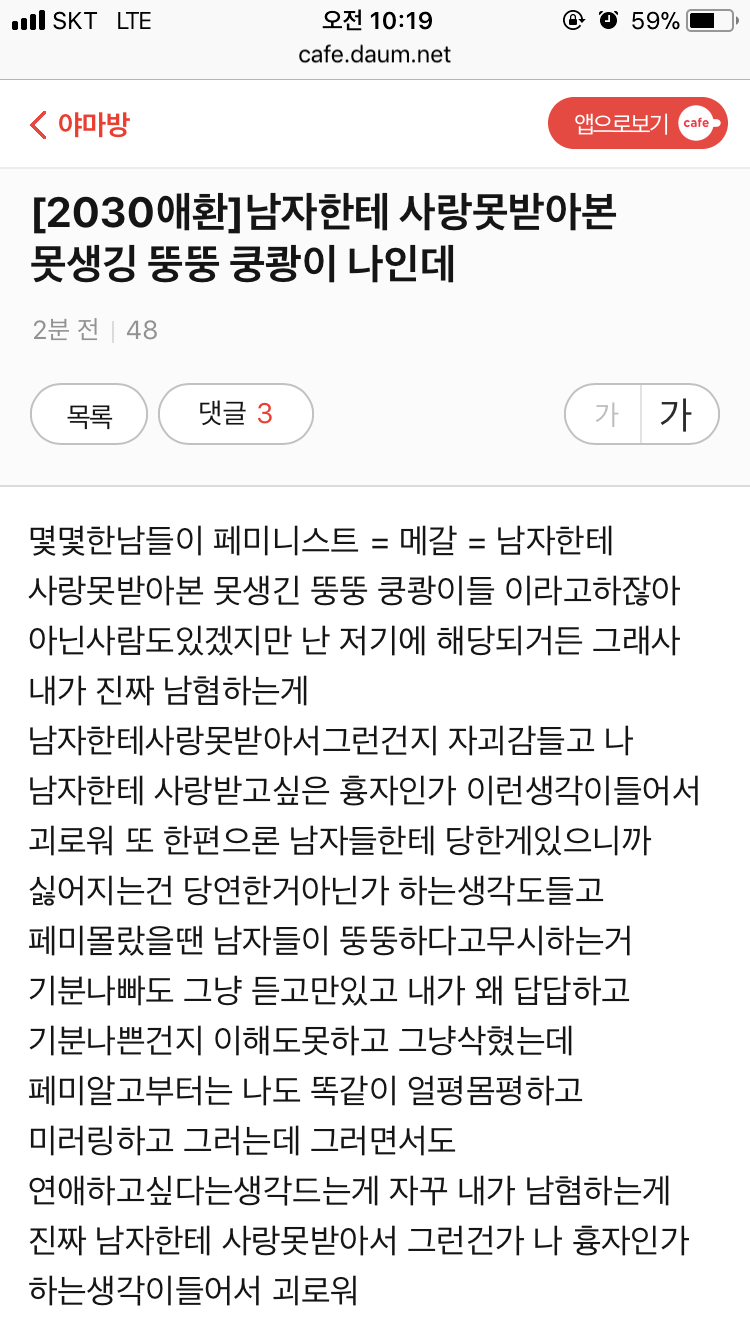Tap the cafe.daum.net address bar

coord(375,54)
